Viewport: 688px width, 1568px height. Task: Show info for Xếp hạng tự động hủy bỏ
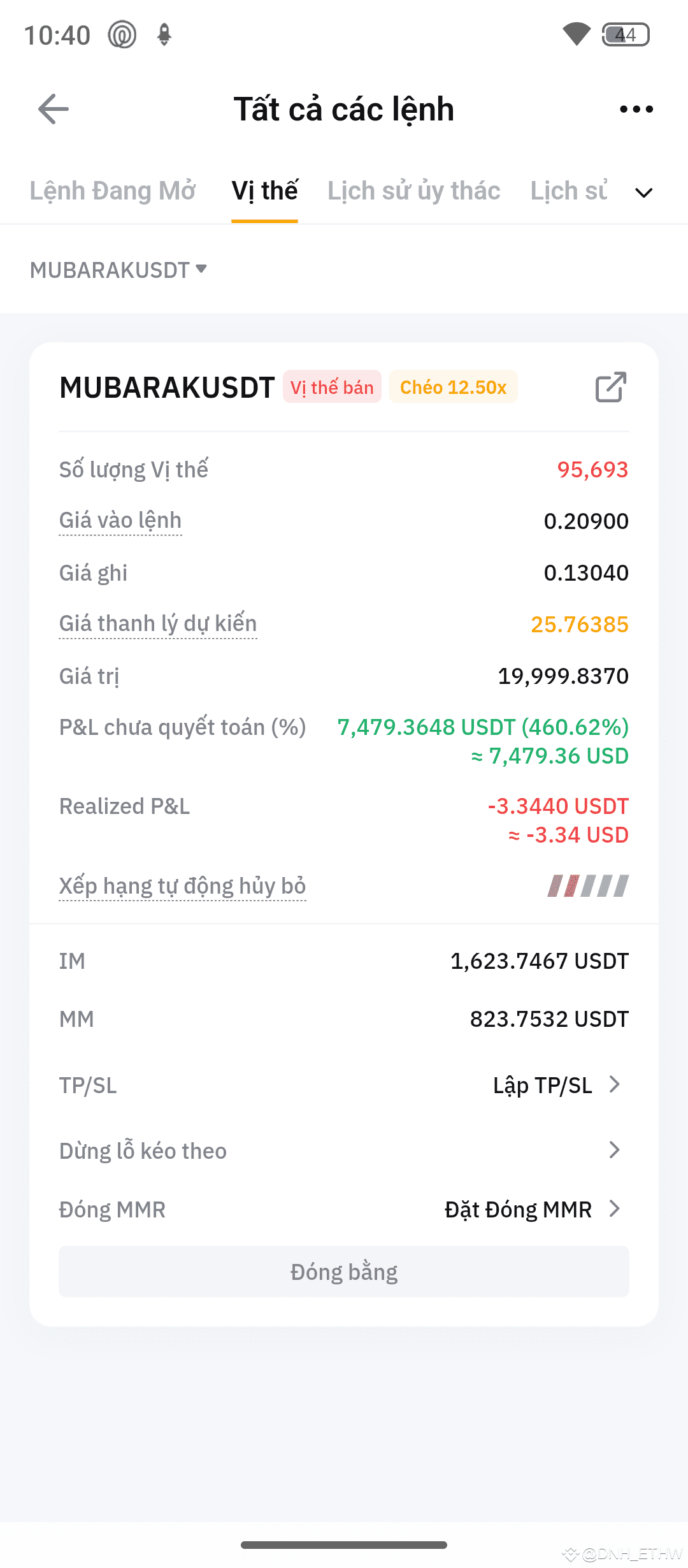click(182, 886)
